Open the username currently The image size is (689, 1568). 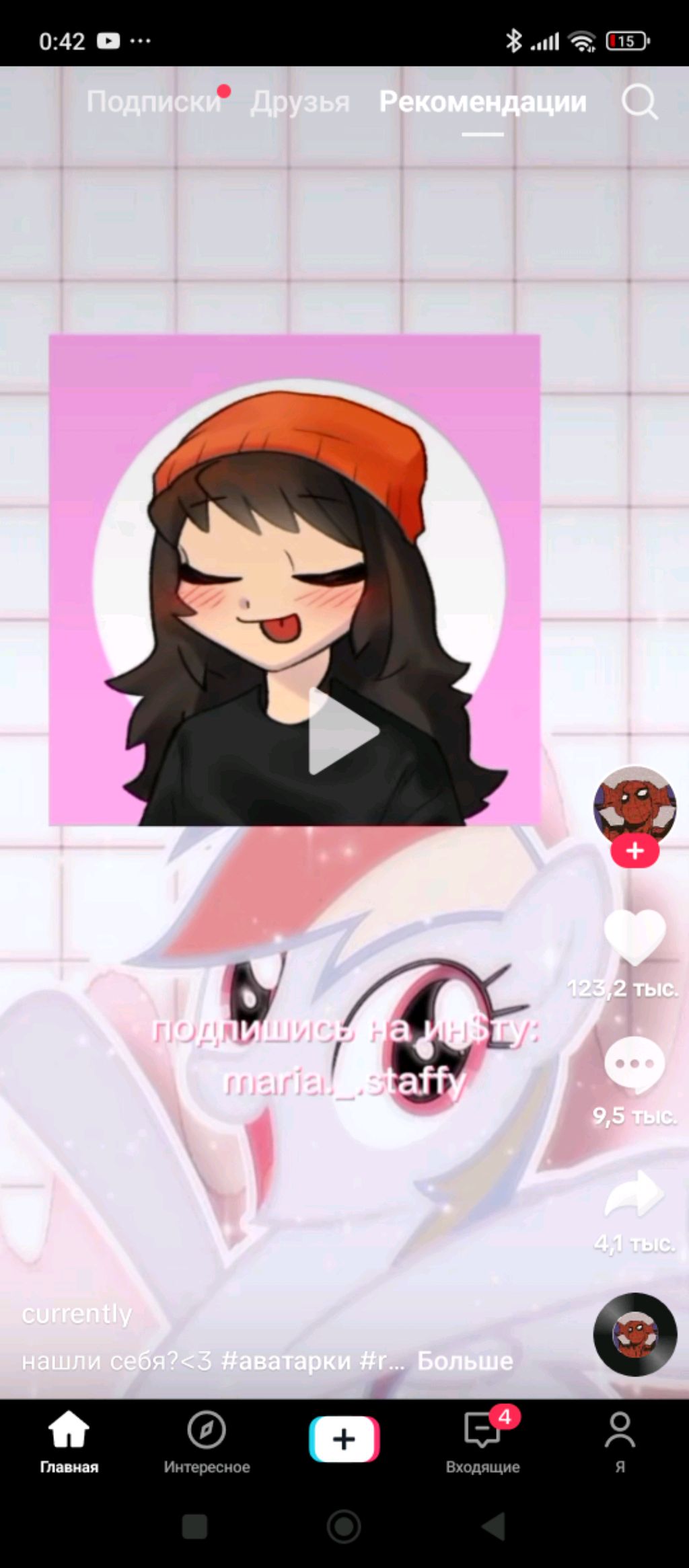pyautogui.click(x=77, y=1313)
